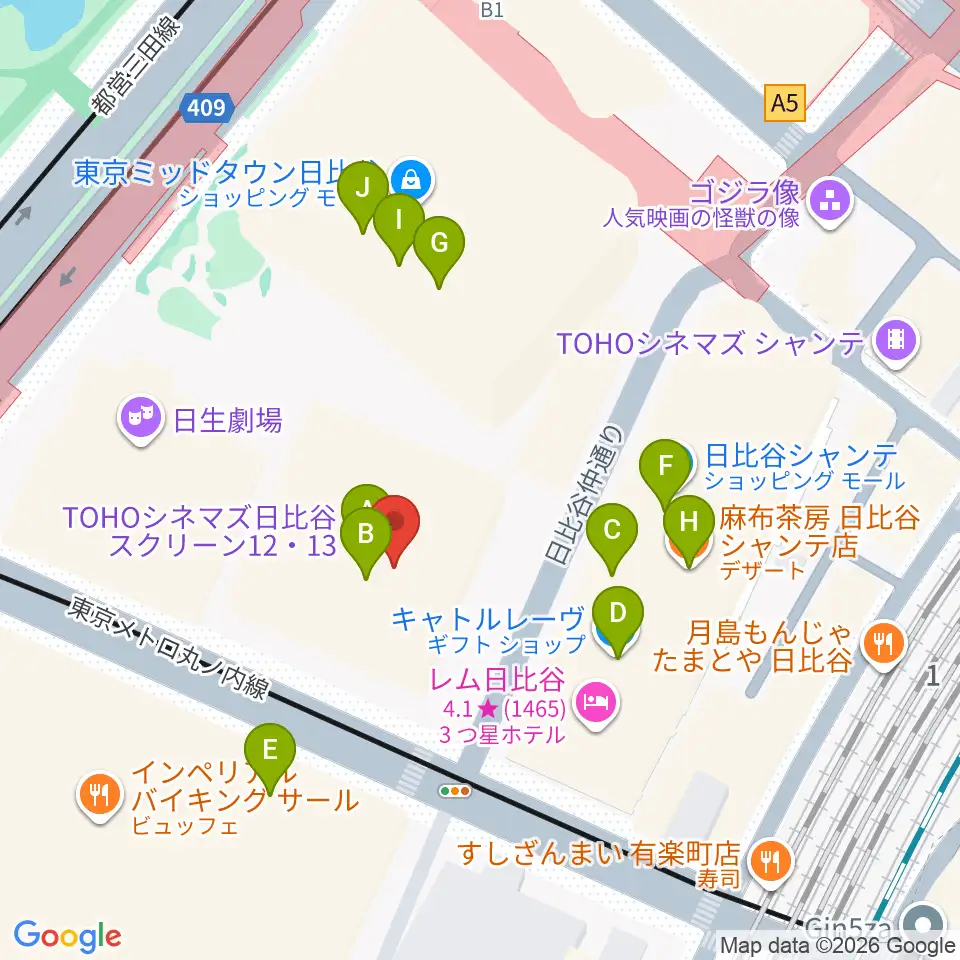Open すしざんまい 有楽町店 restaurant icon
This screenshot has width=960, height=960.
tap(771, 862)
